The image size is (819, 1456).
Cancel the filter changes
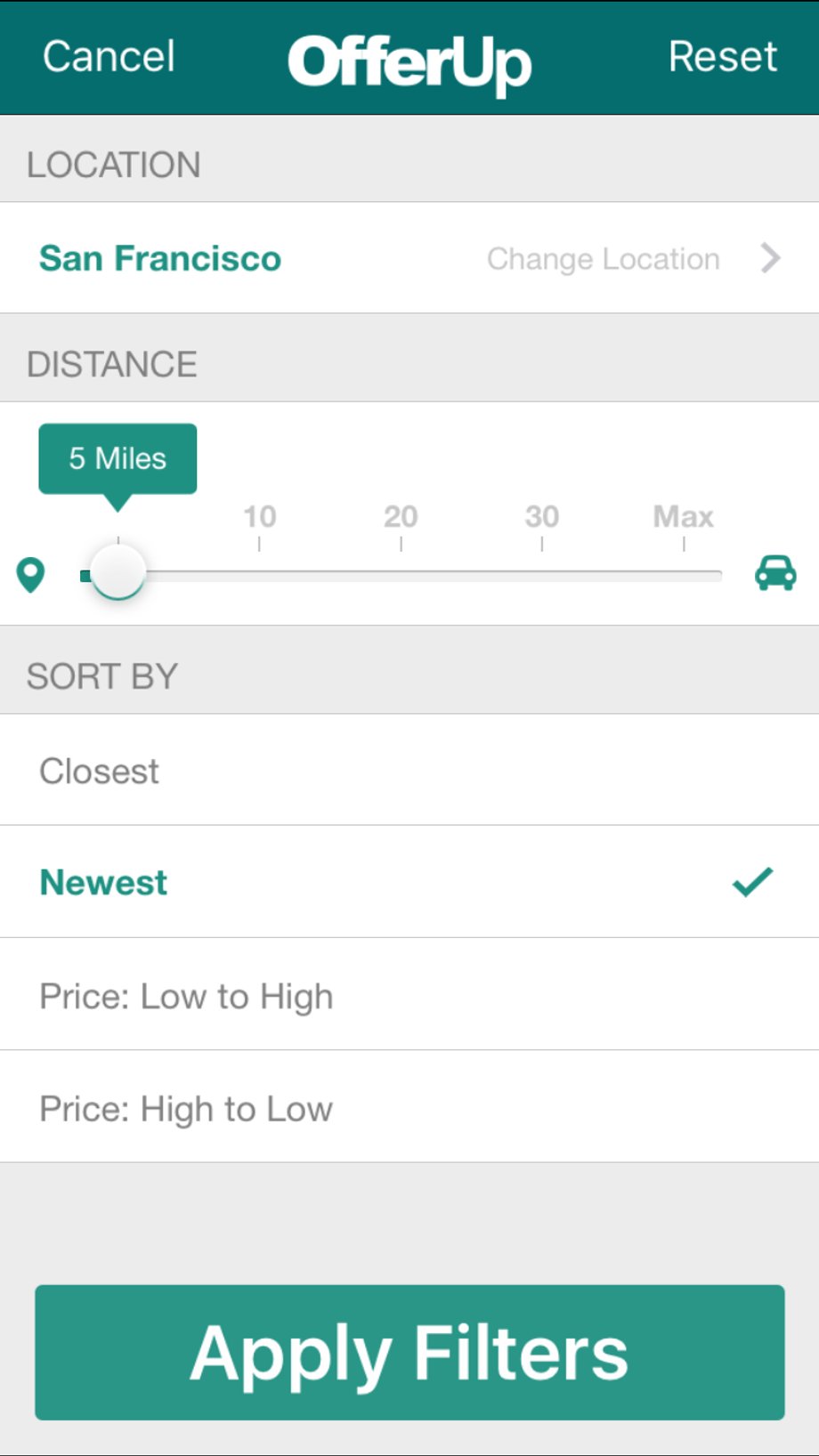(x=109, y=57)
